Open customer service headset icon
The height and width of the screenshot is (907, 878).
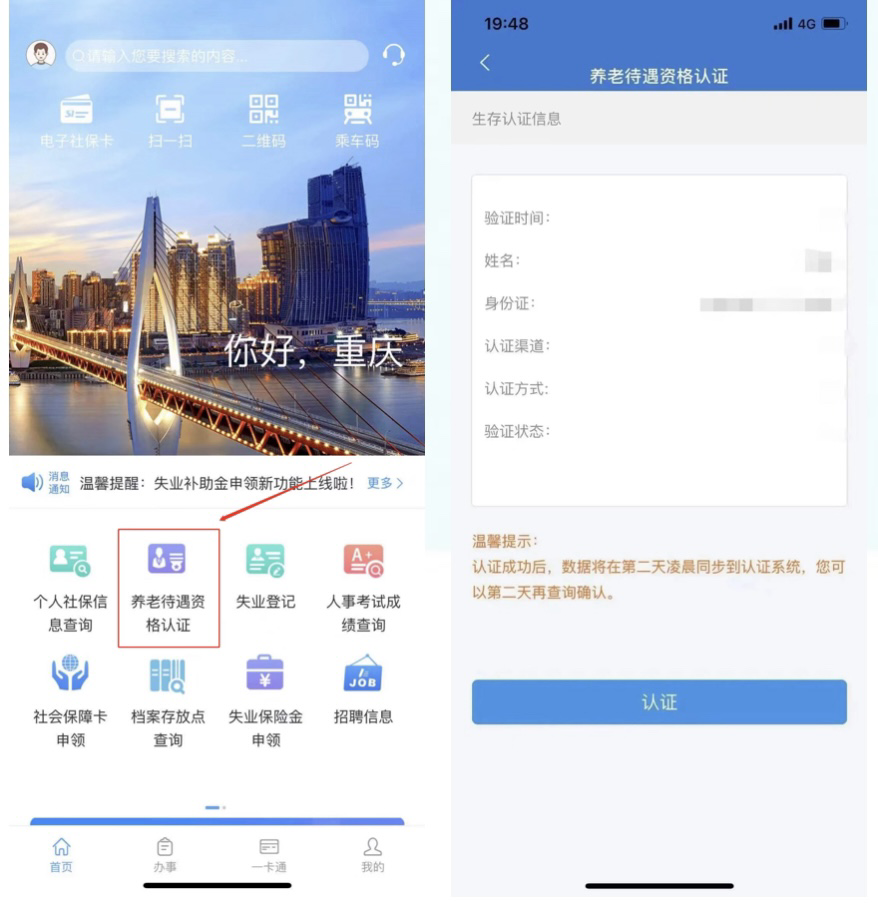(395, 56)
